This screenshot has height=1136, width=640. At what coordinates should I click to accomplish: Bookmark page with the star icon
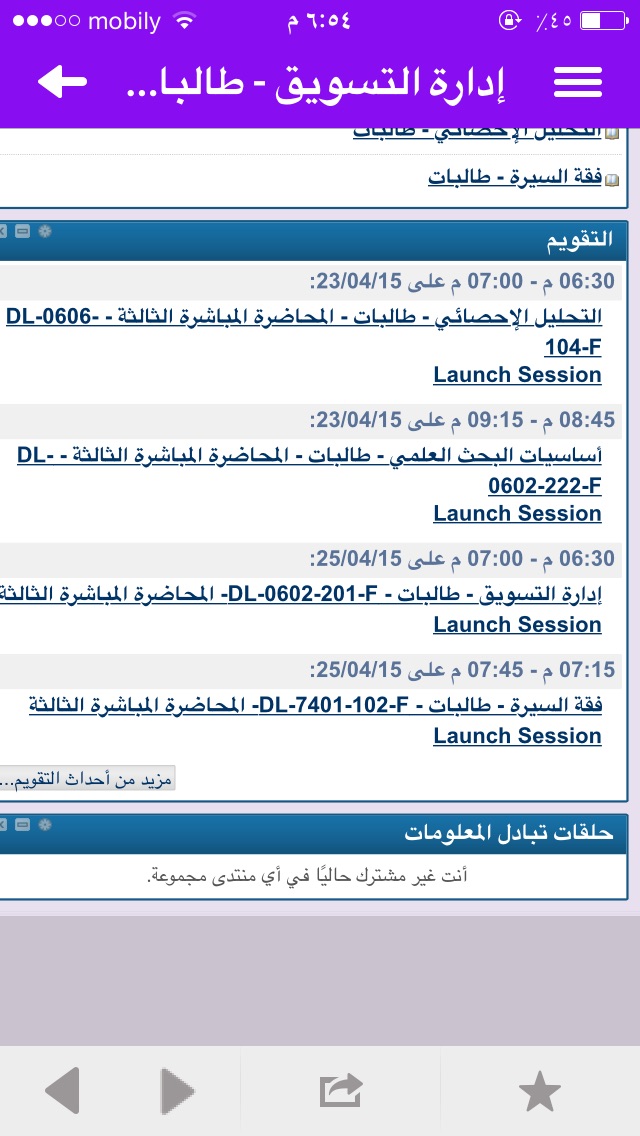coord(540,1090)
